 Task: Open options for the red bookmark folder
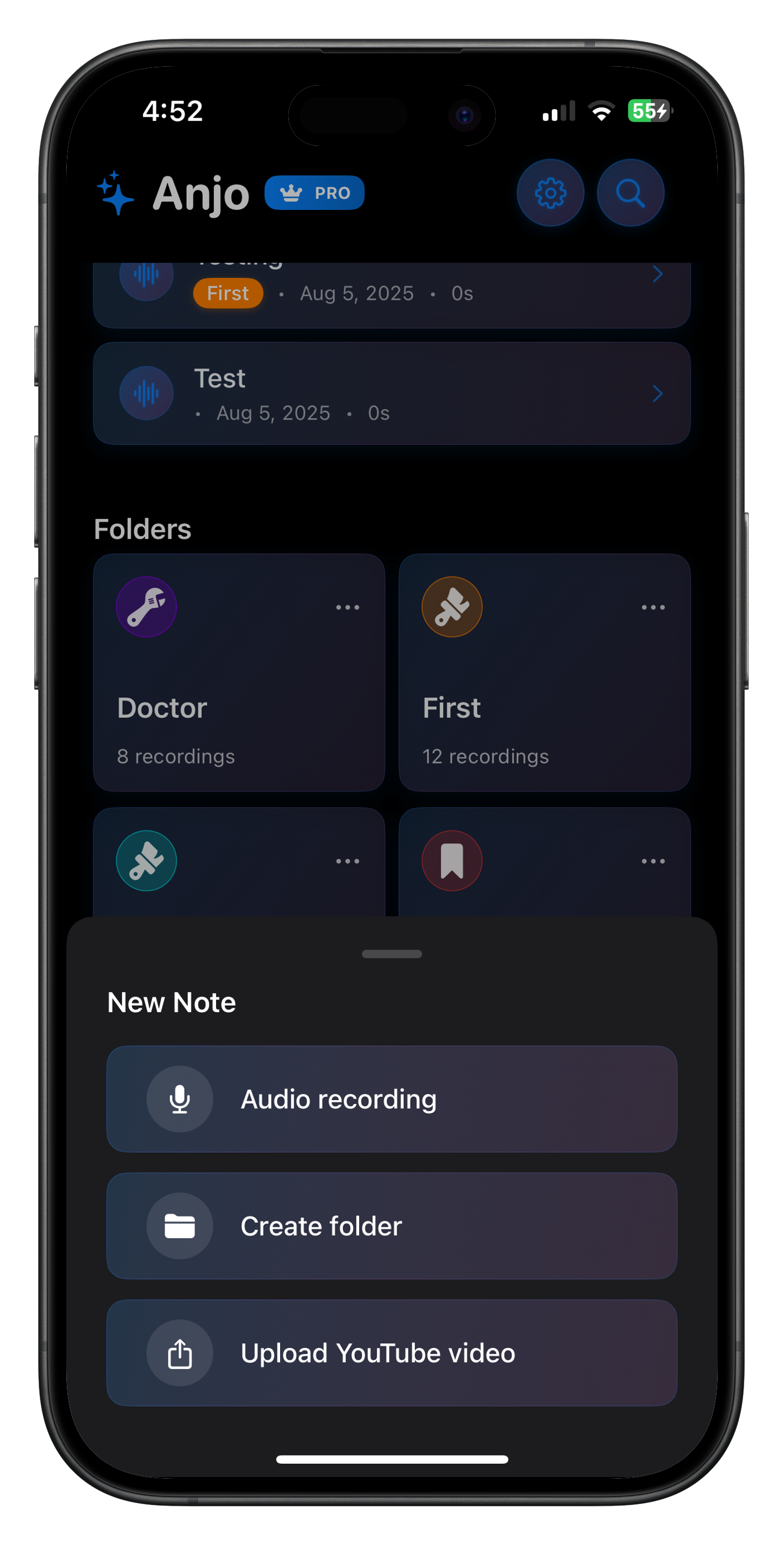tap(653, 861)
